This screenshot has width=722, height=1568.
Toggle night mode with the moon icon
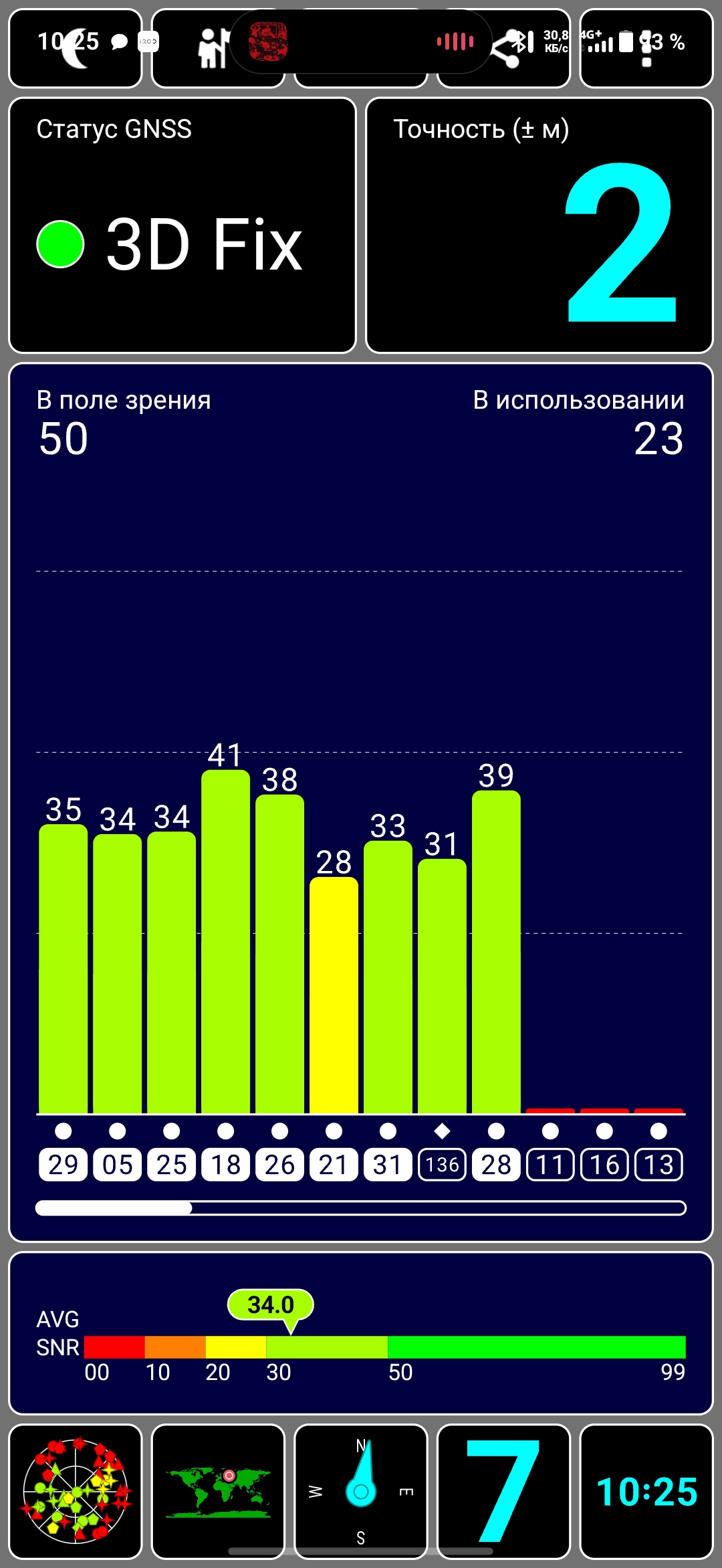pyautogui.click(x=76, y=48)
